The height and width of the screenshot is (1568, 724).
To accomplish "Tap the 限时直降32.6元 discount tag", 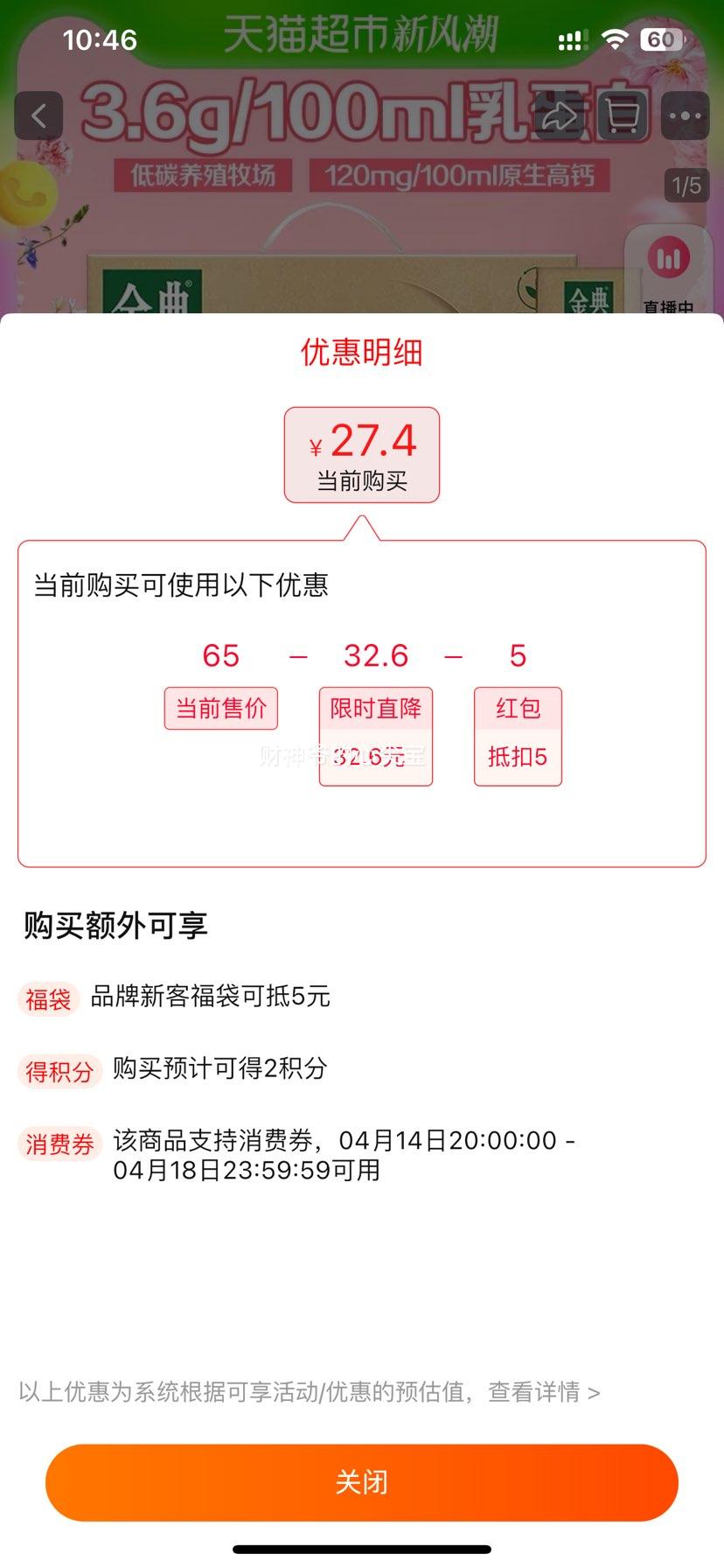I will (x=375, y=733).
